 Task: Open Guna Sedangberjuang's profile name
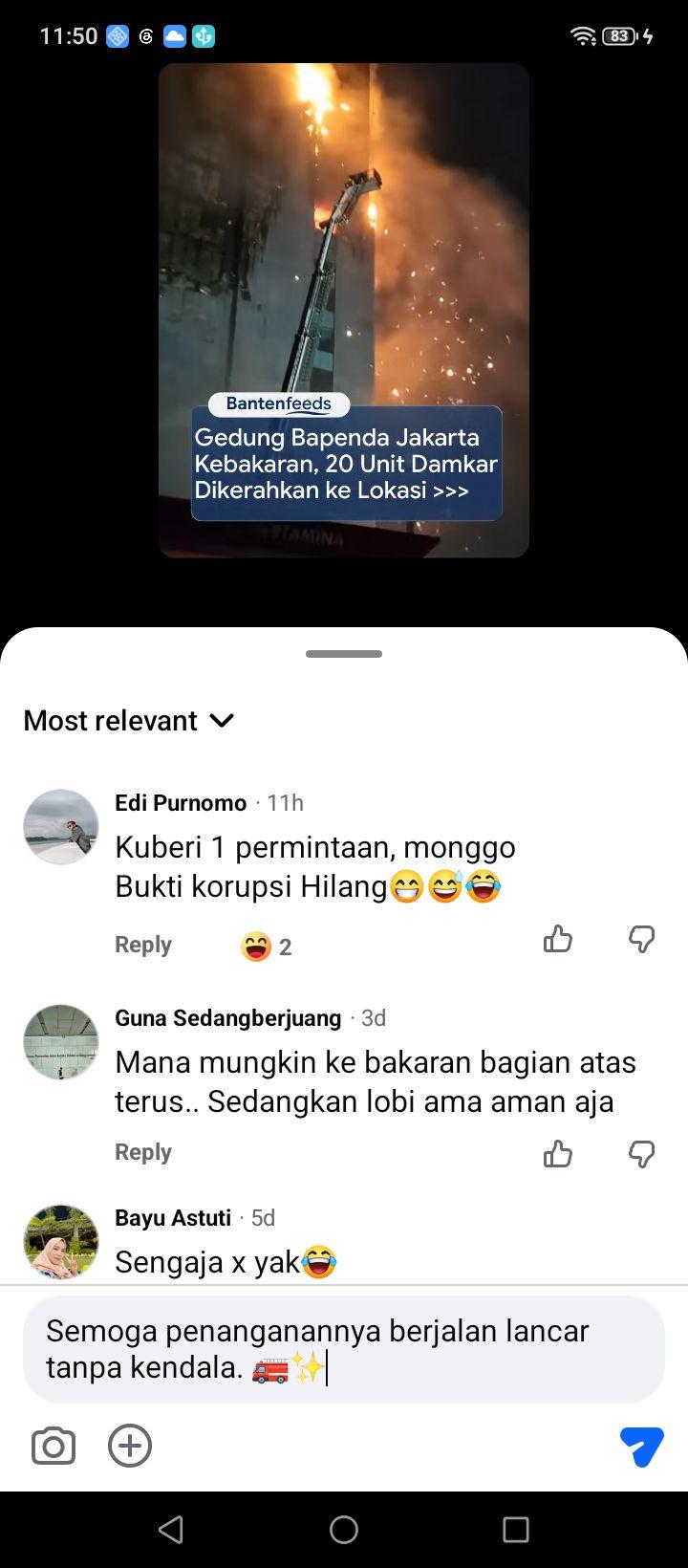(x=227, y=1018)
